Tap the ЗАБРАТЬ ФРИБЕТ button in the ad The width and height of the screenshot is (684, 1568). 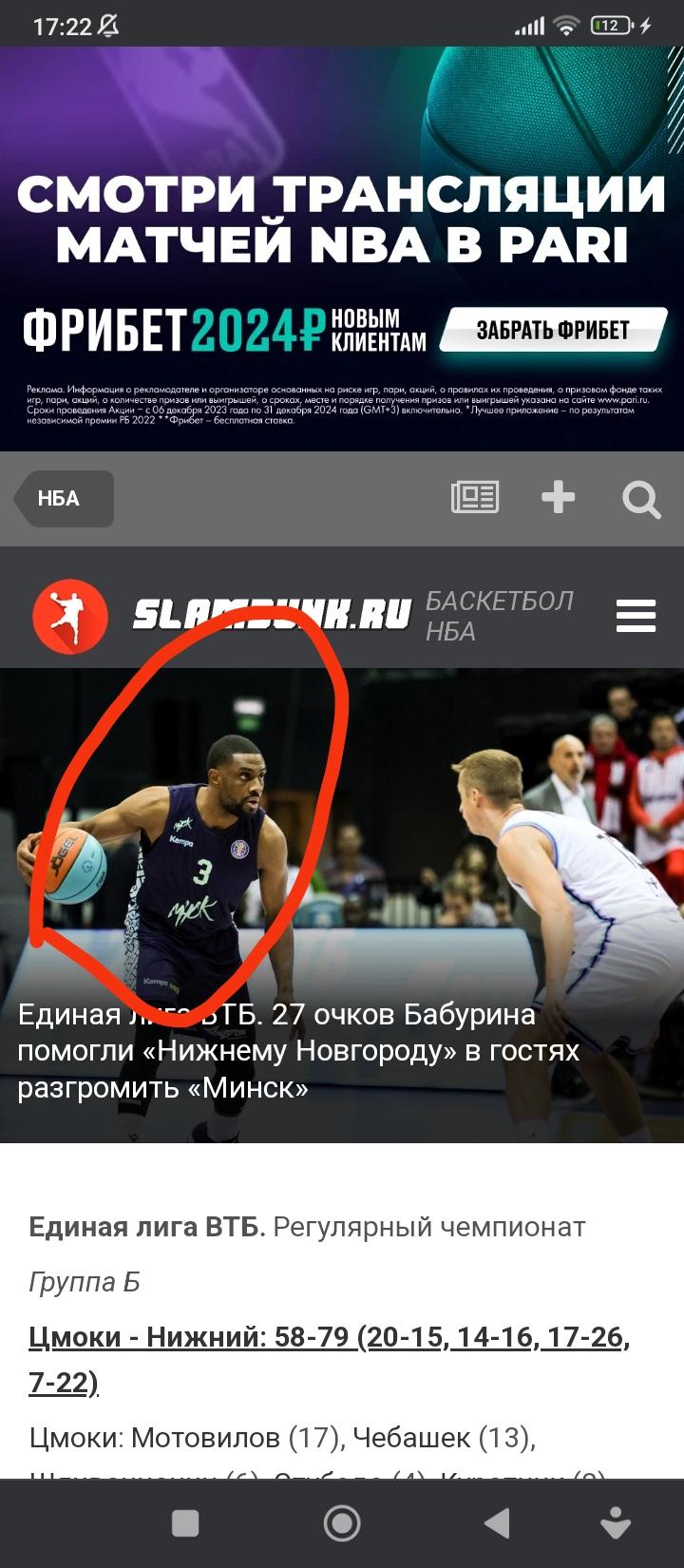553,330
